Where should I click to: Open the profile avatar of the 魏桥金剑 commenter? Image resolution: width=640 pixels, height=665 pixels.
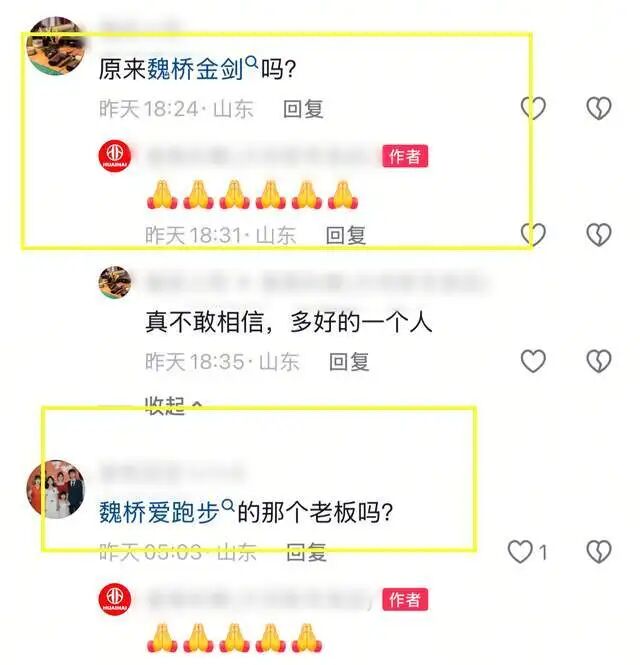tap(55, 45)
